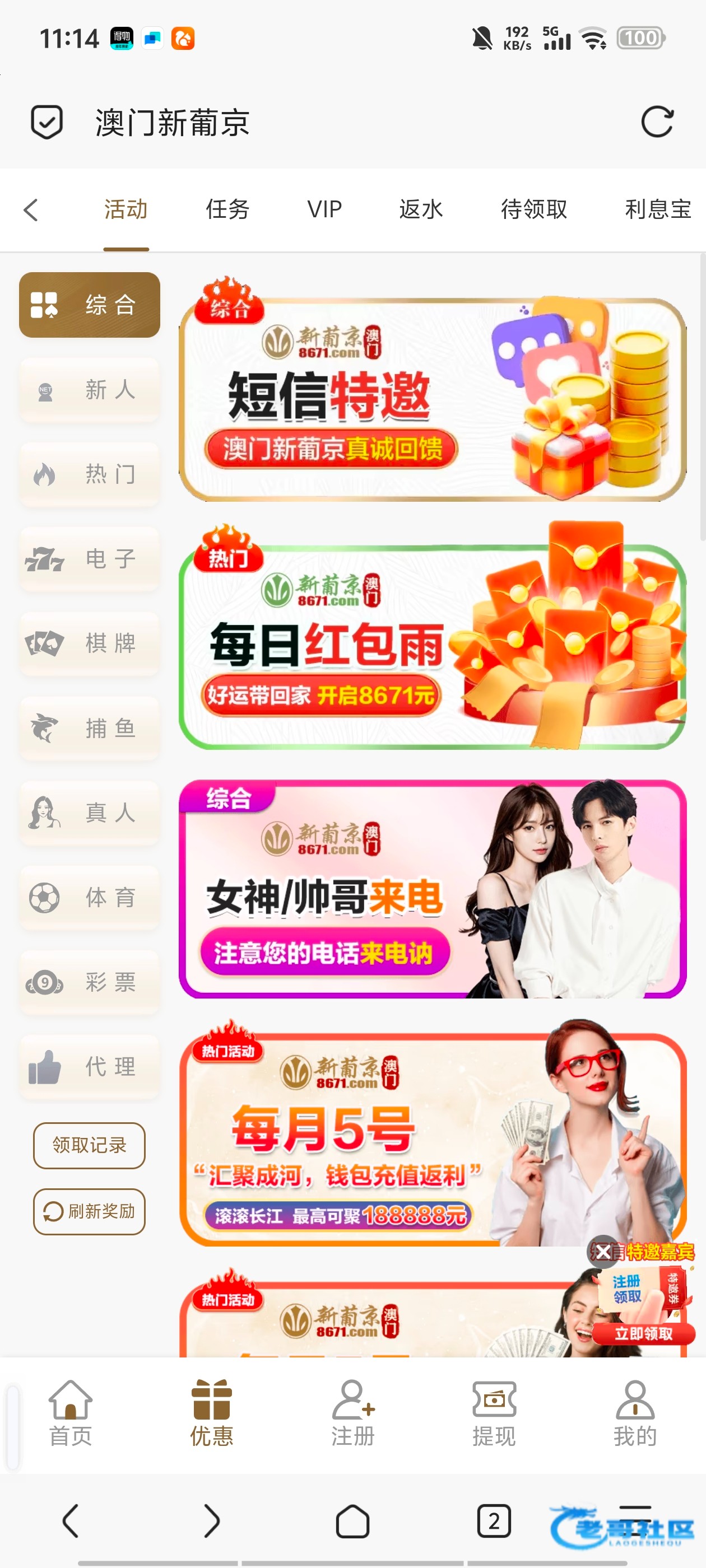Open the 待领取 tab

point(533,209)
